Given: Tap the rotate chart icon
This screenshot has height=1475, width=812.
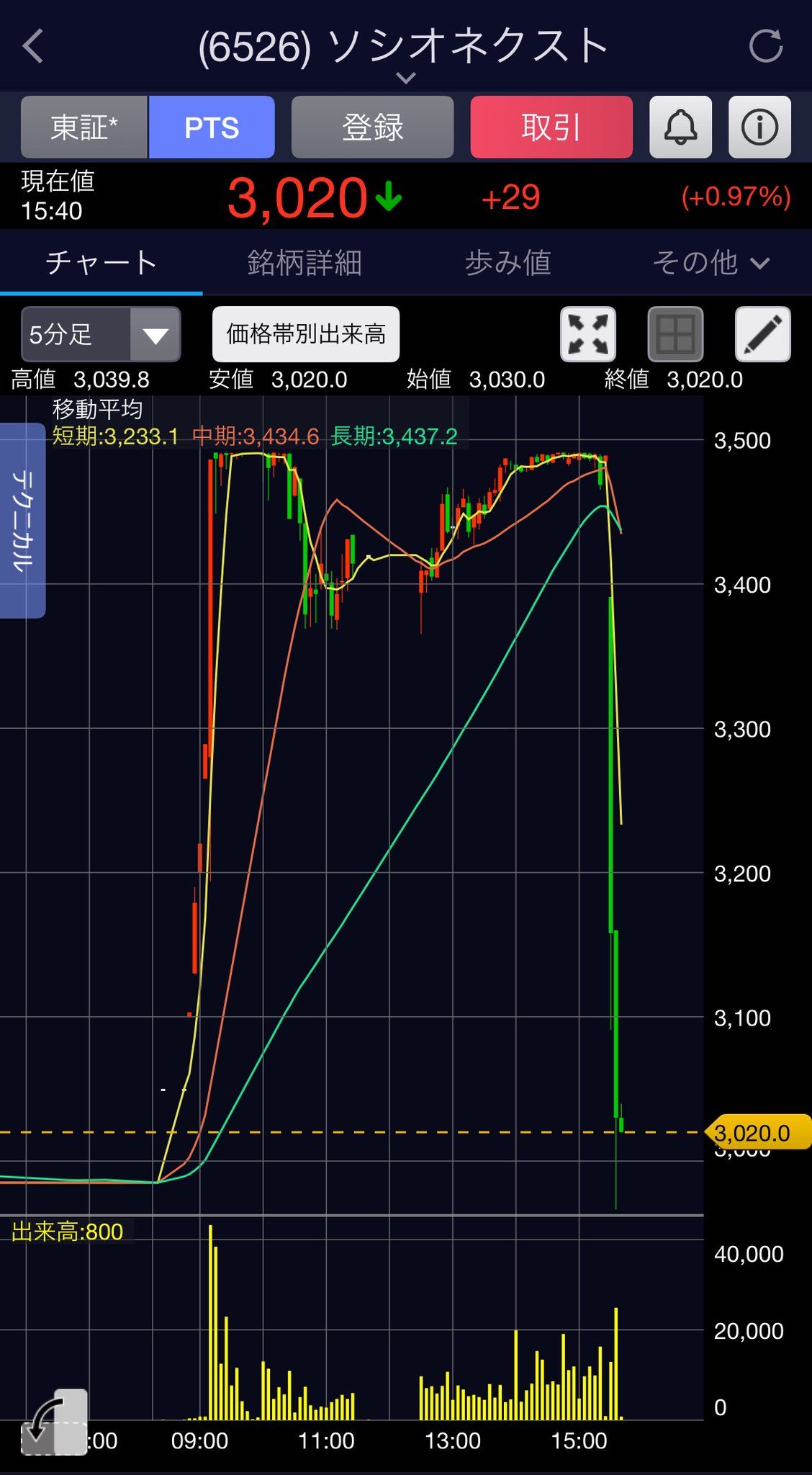Looking at the screenshot, I should click(x=54, y=1422).
